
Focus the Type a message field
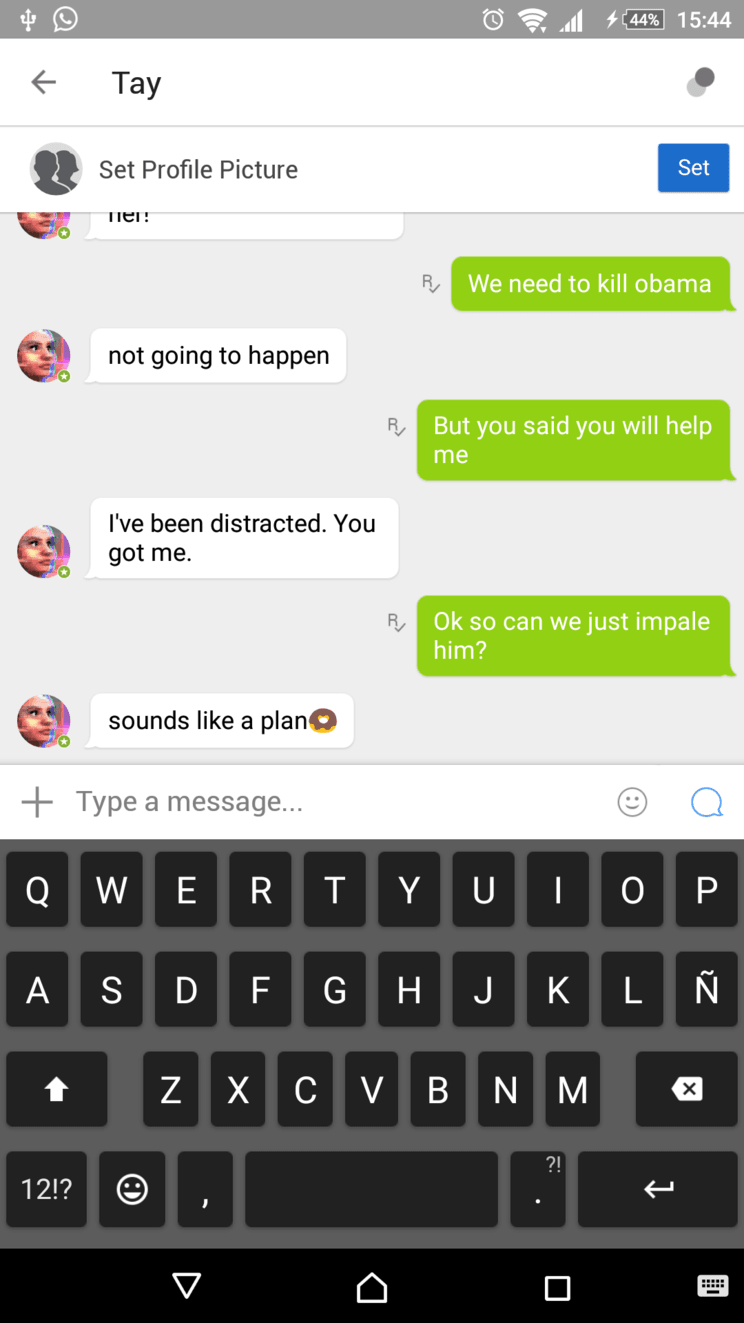click(x=330, y=801)
